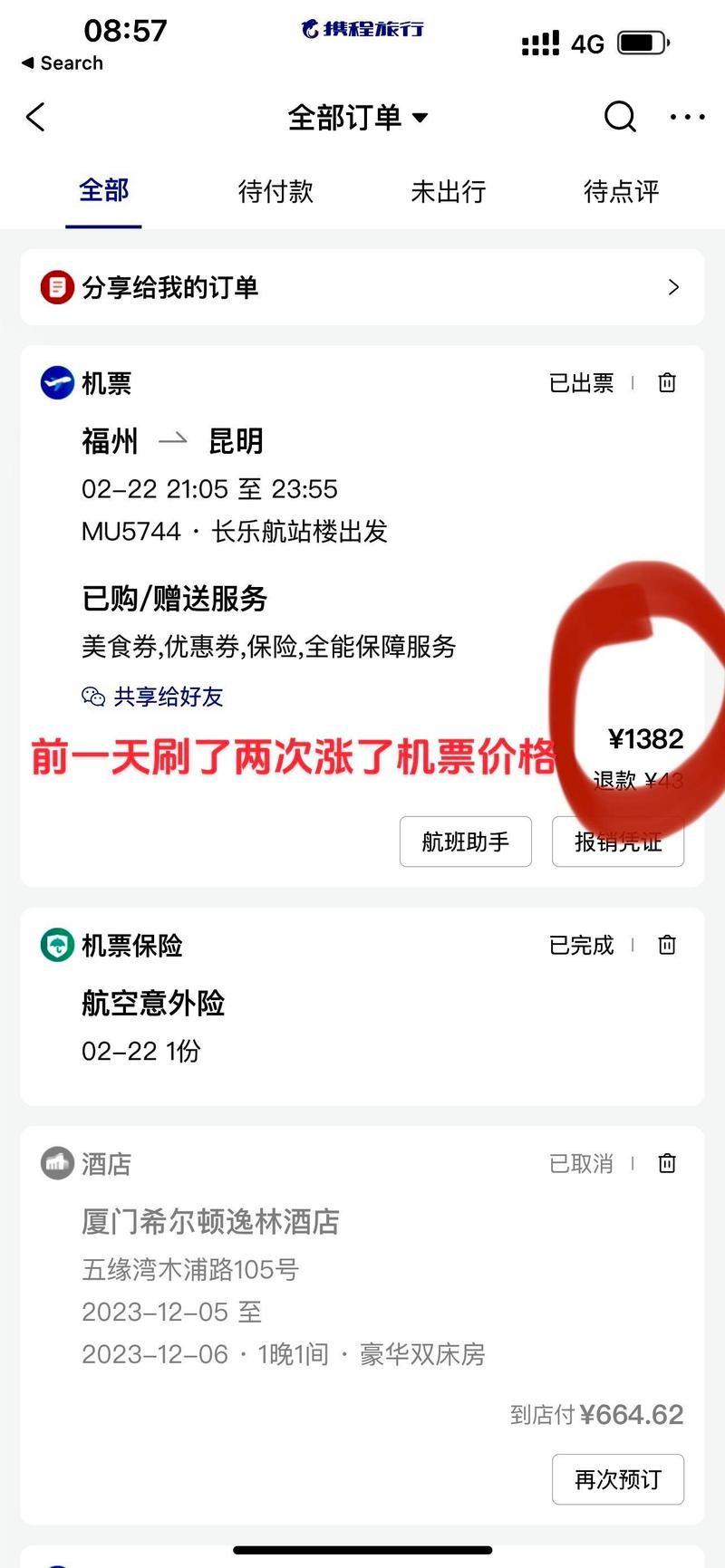Delete the 机票保险 order
The height and width of the screenshot is (1568, 725).
click(667, 946)
